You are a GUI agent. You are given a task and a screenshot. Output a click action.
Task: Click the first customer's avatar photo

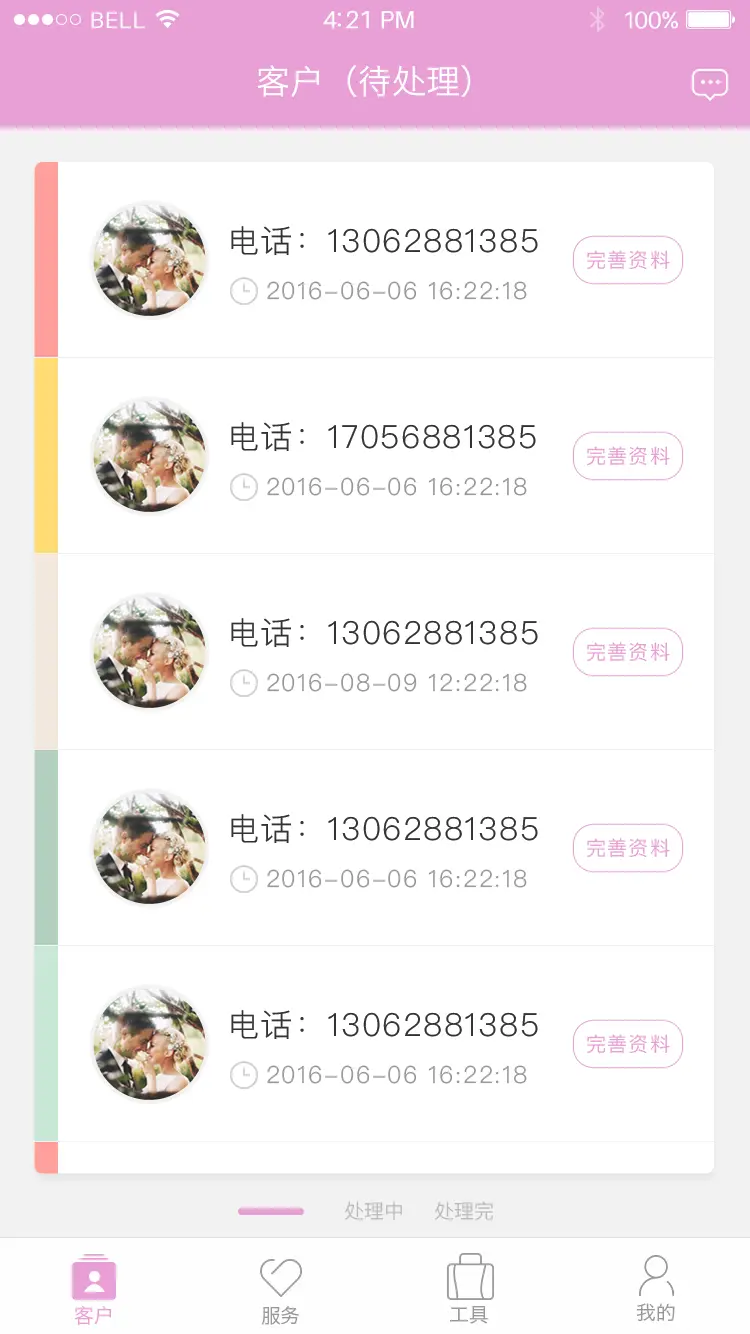[148, 260]
